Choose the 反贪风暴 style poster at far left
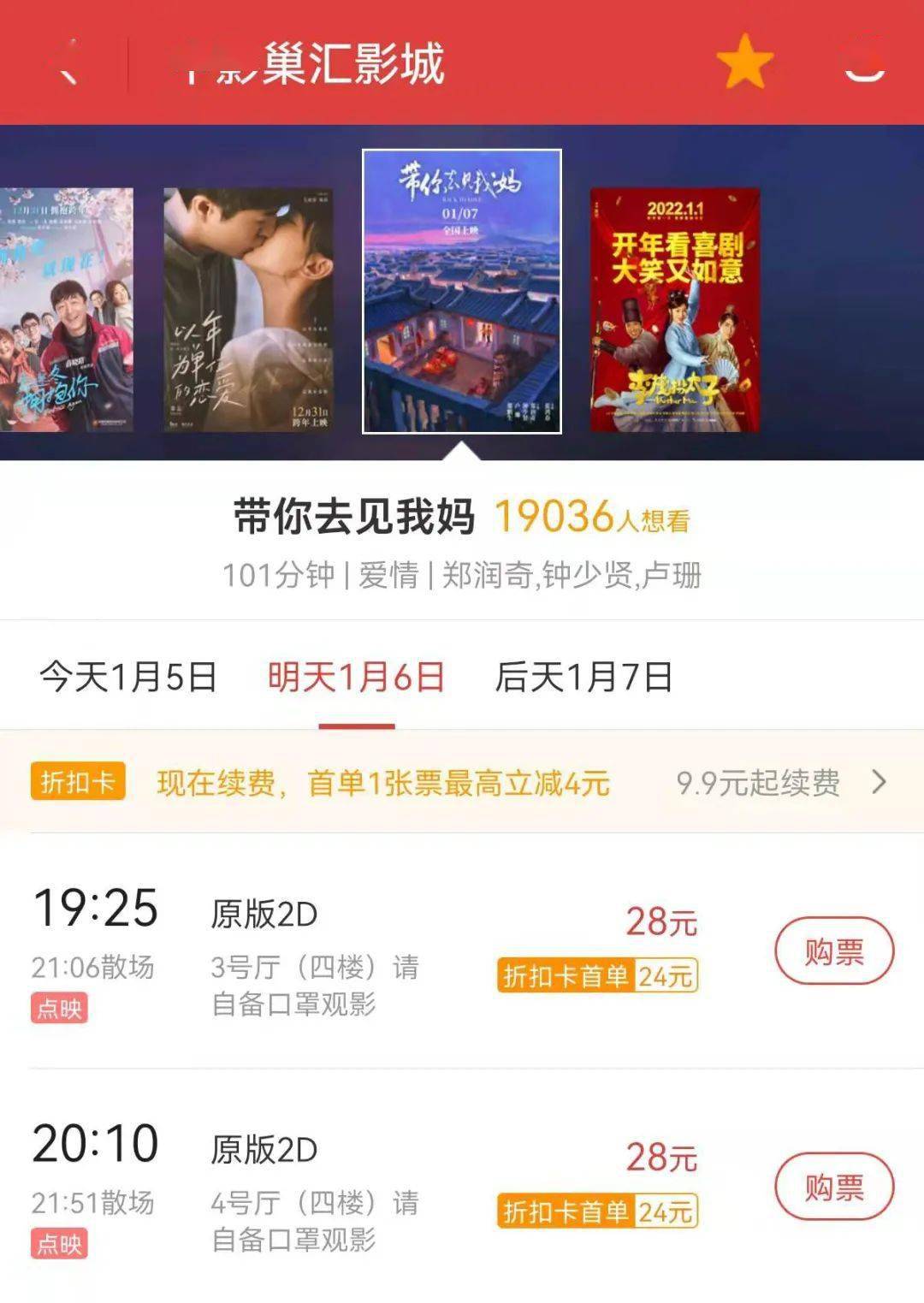Image resolution: width=924 pixels, height=1303 pixels. (67, 310)
